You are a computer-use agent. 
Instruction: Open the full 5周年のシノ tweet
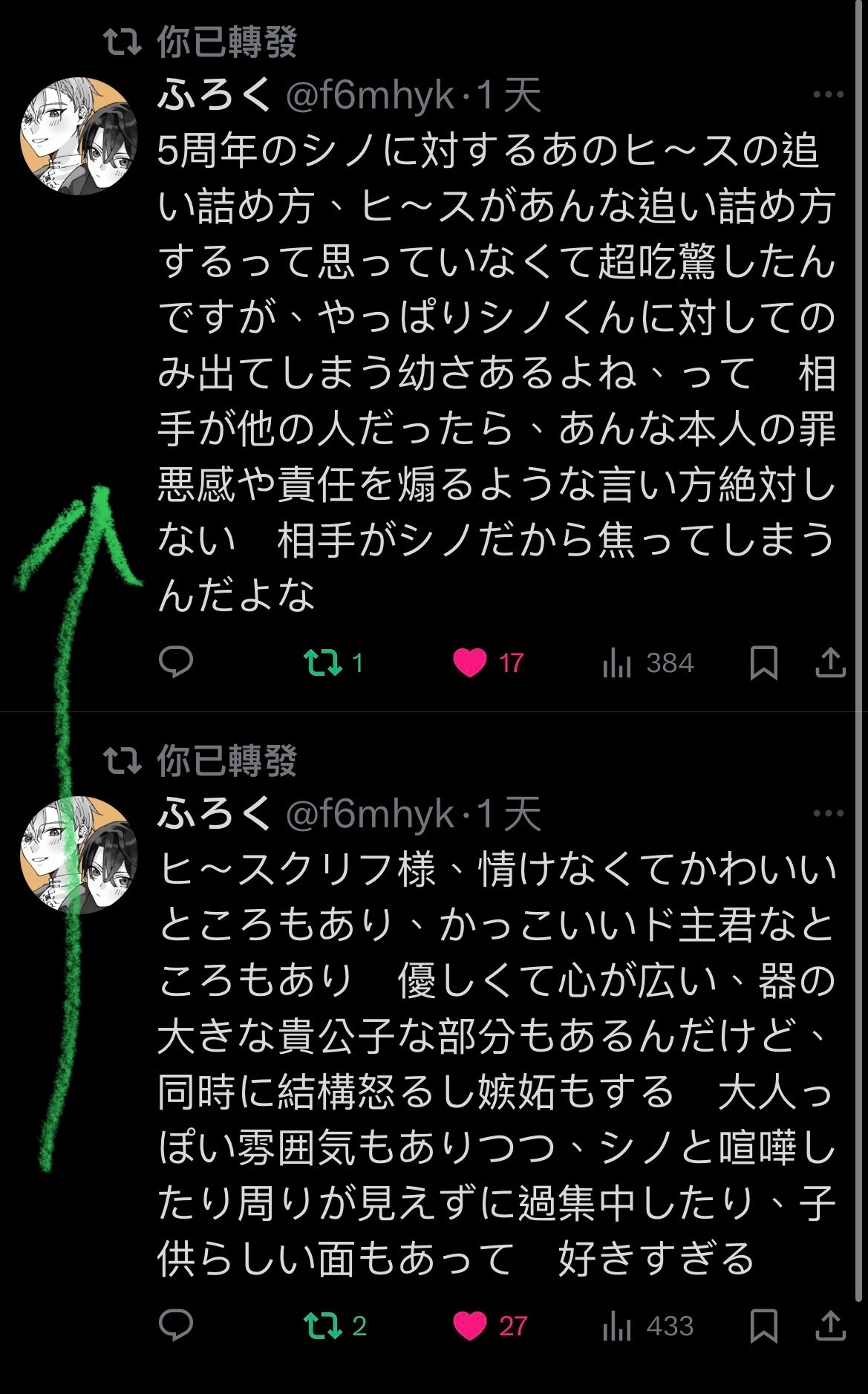click(496, 371)
